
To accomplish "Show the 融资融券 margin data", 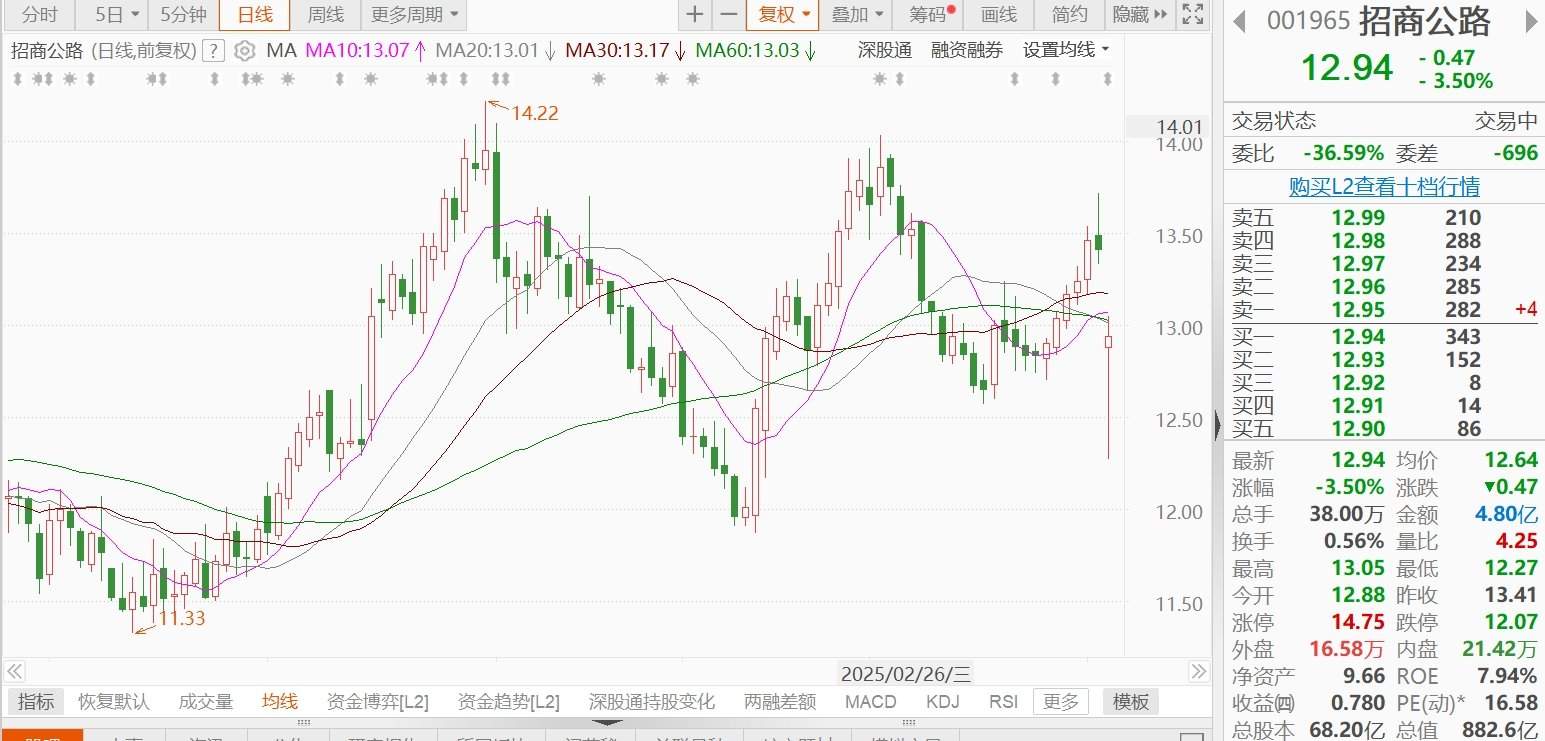I will point(966,50).
